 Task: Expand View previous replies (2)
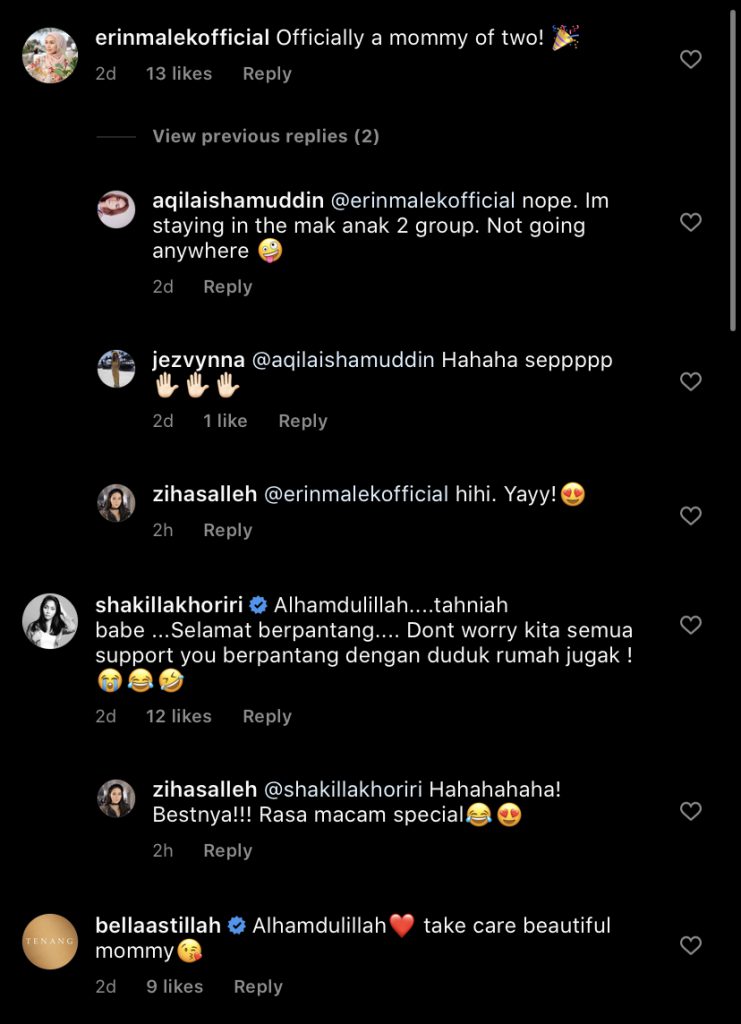265,136
